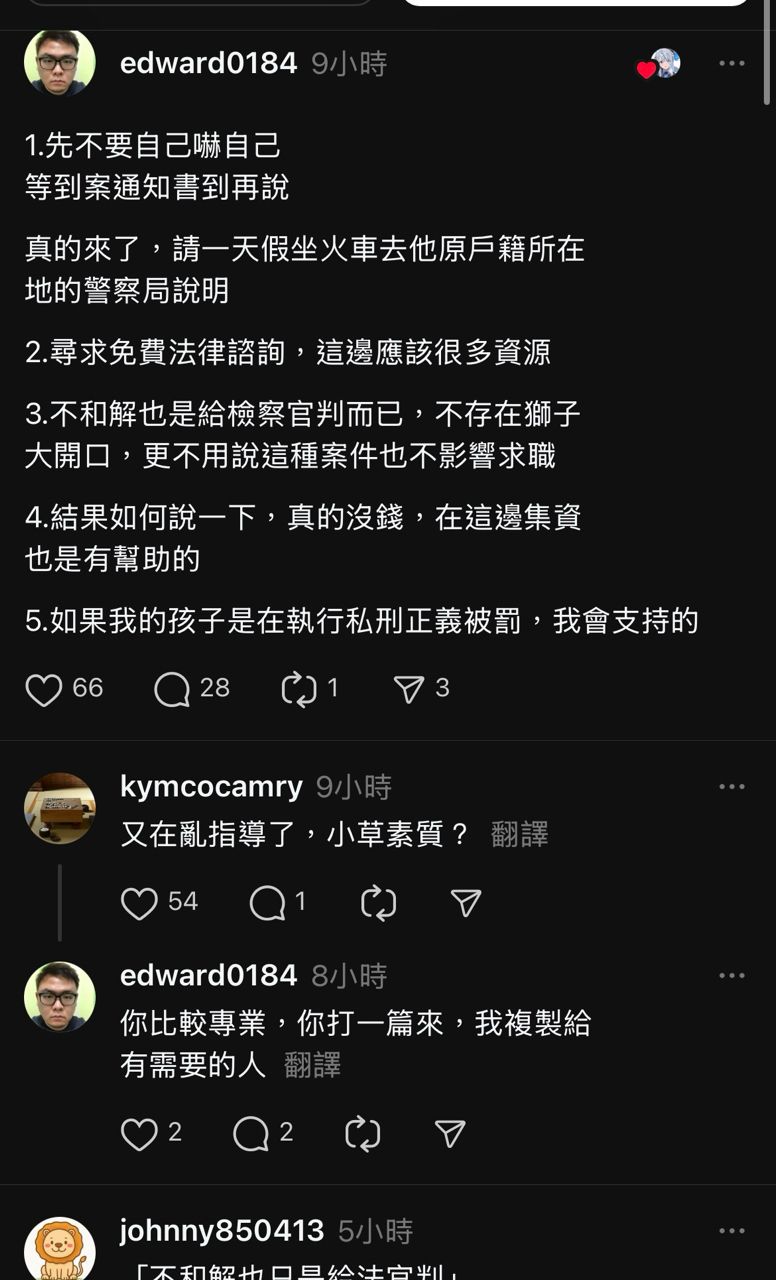Open the two replies to edward0184's reply
The image size is (776, 1280).
[x=251, y=1133]
